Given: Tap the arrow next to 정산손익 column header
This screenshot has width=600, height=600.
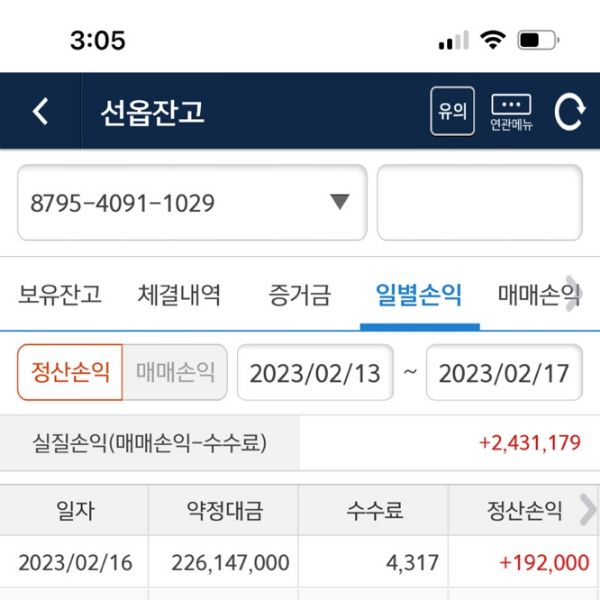Looking at the screenshot, I should coord(586,511).
